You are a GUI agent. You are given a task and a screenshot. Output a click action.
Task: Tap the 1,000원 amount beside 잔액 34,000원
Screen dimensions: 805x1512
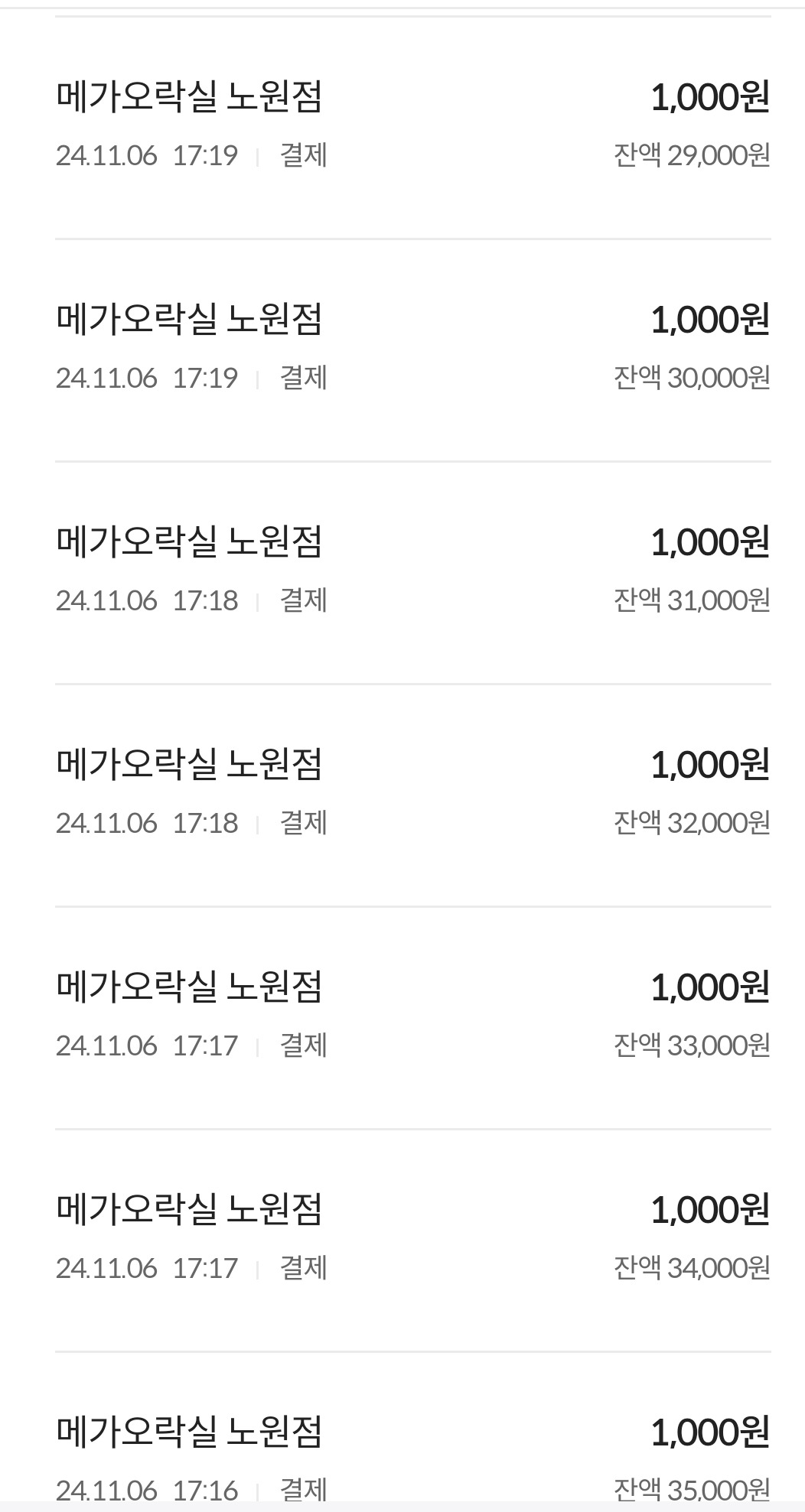pos(709,1208)
